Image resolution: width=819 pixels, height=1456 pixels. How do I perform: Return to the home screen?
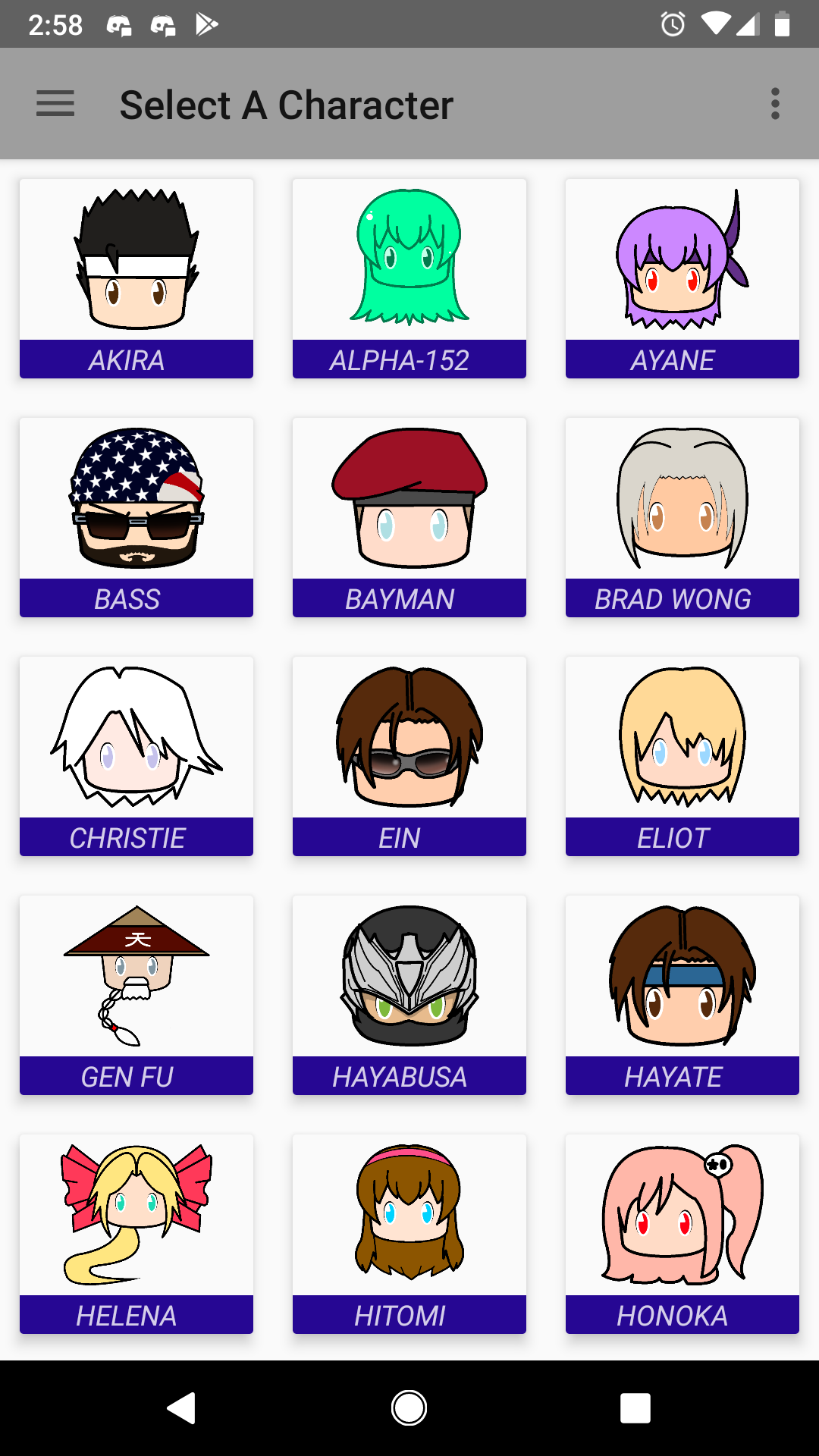(x=409, y=1408)
